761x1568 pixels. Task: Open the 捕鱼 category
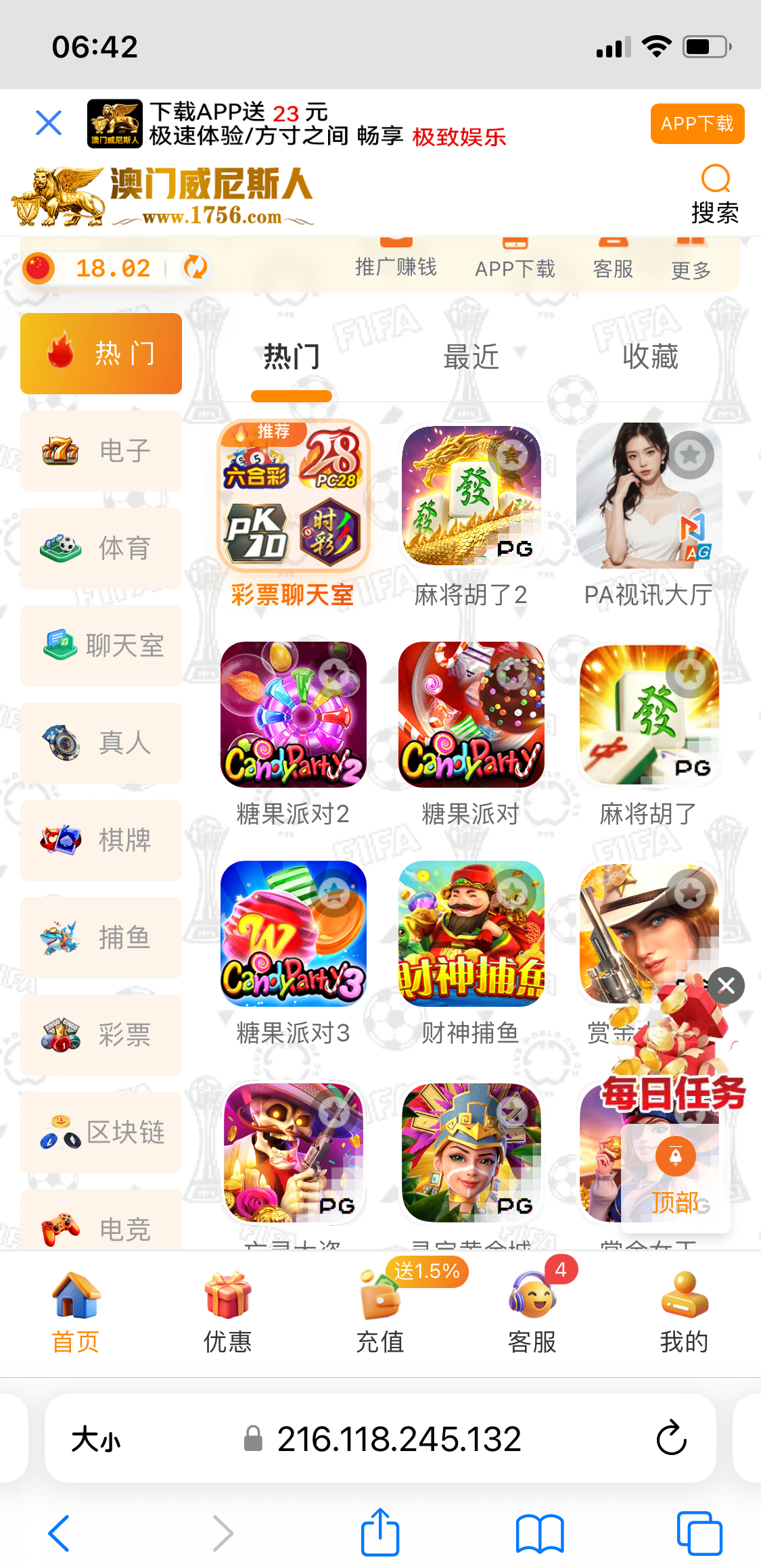point(101,938)
